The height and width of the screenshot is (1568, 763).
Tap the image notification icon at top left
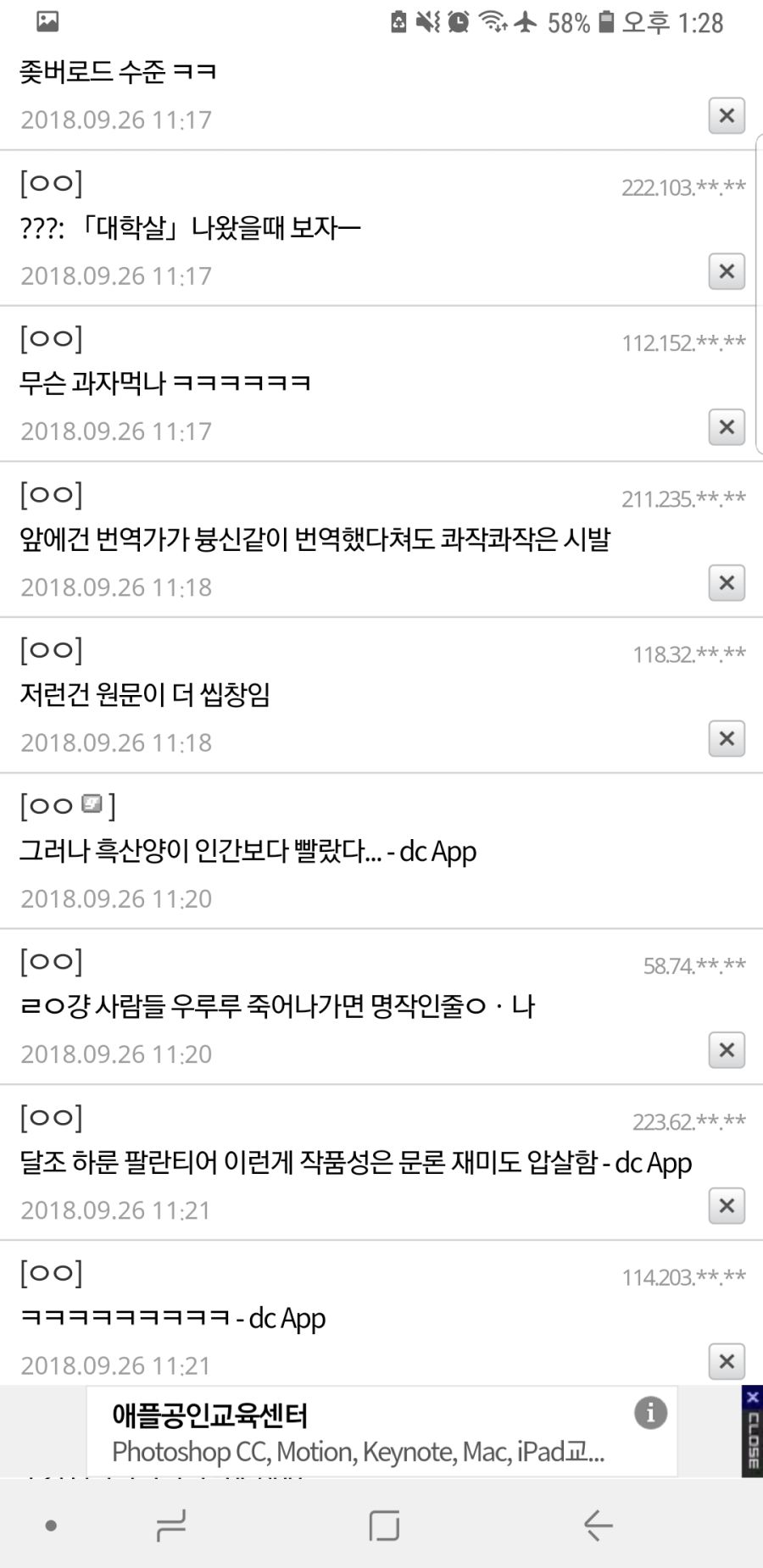click(49, 21)
